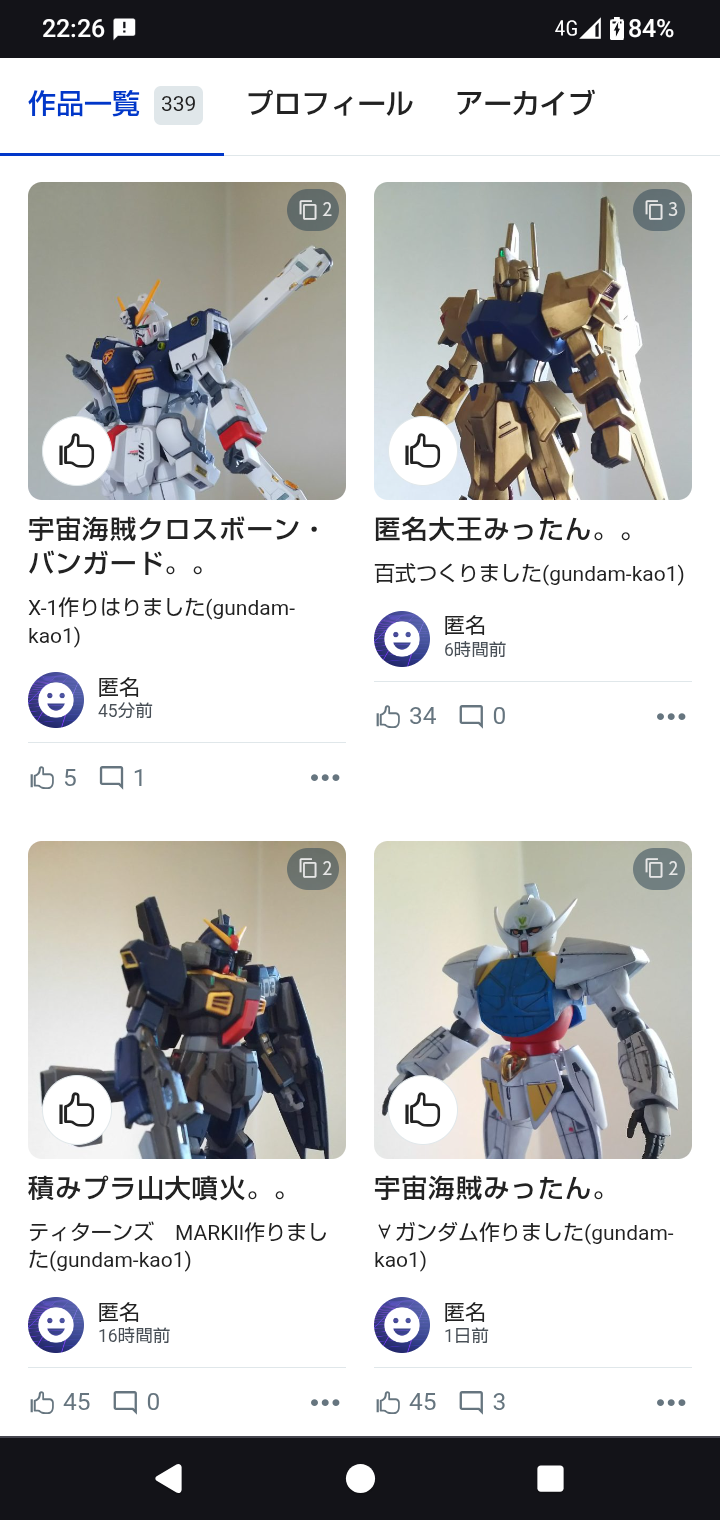The width and height of the screenshot is (720, 1520).
Task: Tap the 匿名 avatar posted 6時間前
Action: (x=402, y=638)
